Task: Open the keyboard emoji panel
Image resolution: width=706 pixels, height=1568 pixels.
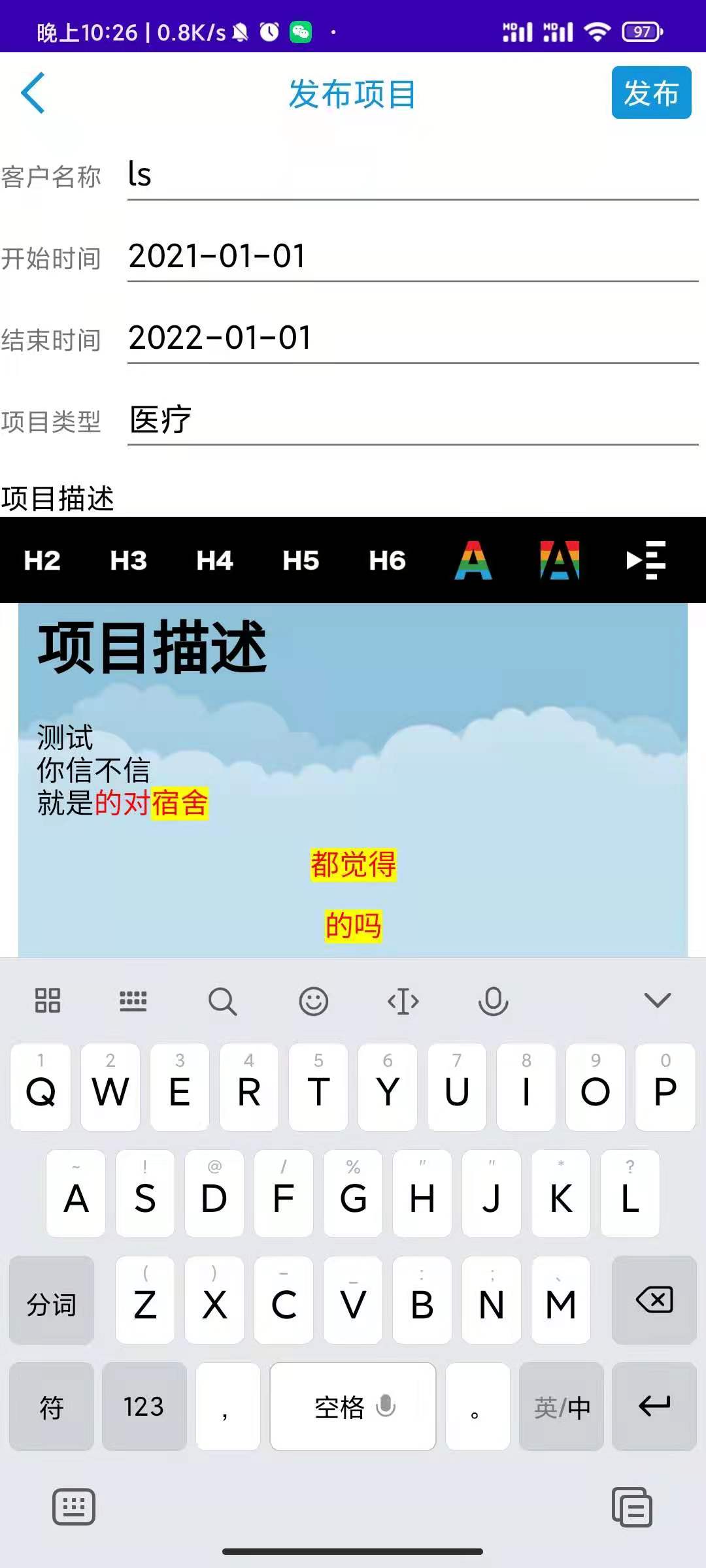Action: click(x=313, y=1001)
